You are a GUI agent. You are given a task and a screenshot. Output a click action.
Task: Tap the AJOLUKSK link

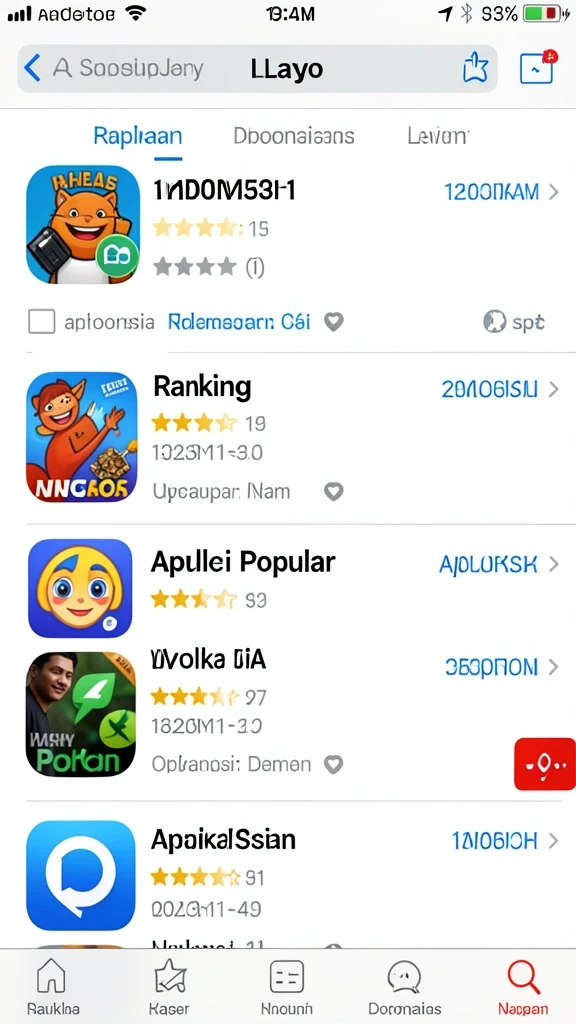pos(499,564)
